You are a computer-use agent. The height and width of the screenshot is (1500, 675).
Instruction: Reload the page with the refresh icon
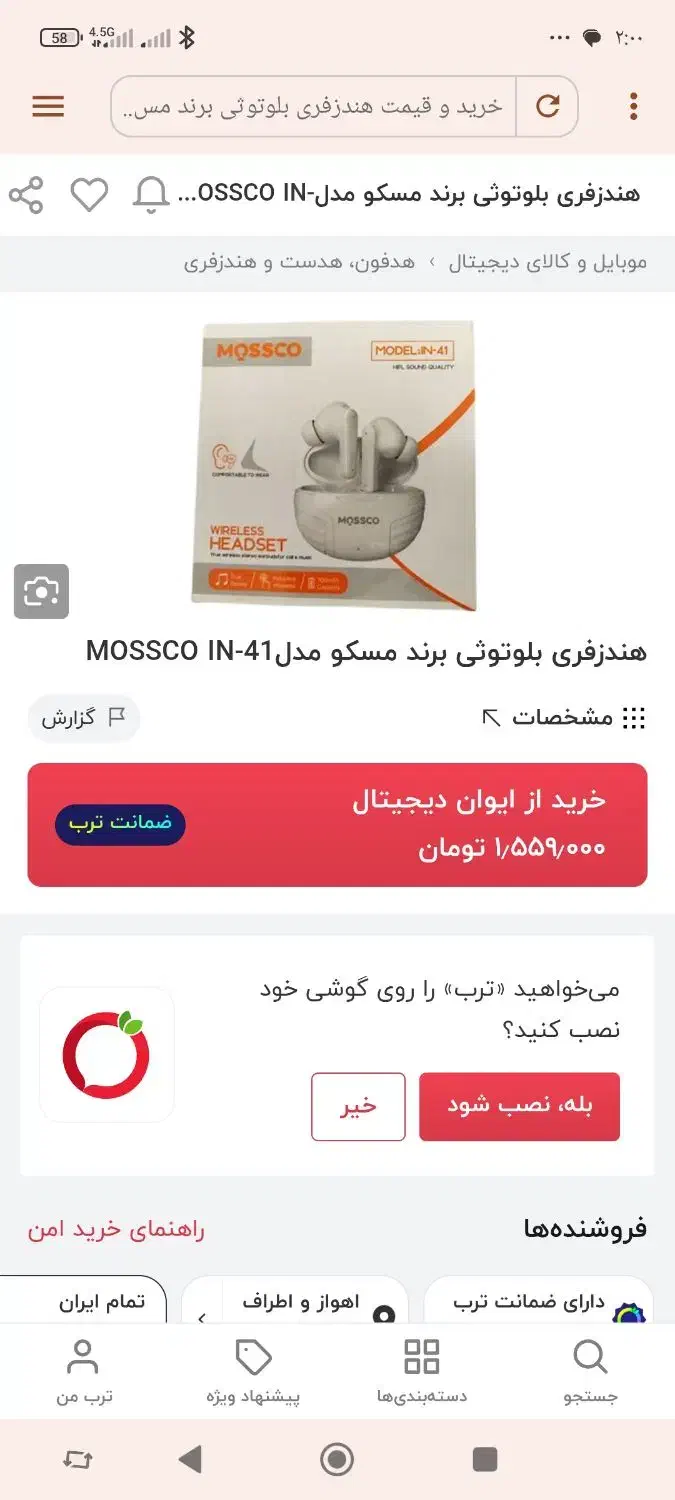click(547, 106)
